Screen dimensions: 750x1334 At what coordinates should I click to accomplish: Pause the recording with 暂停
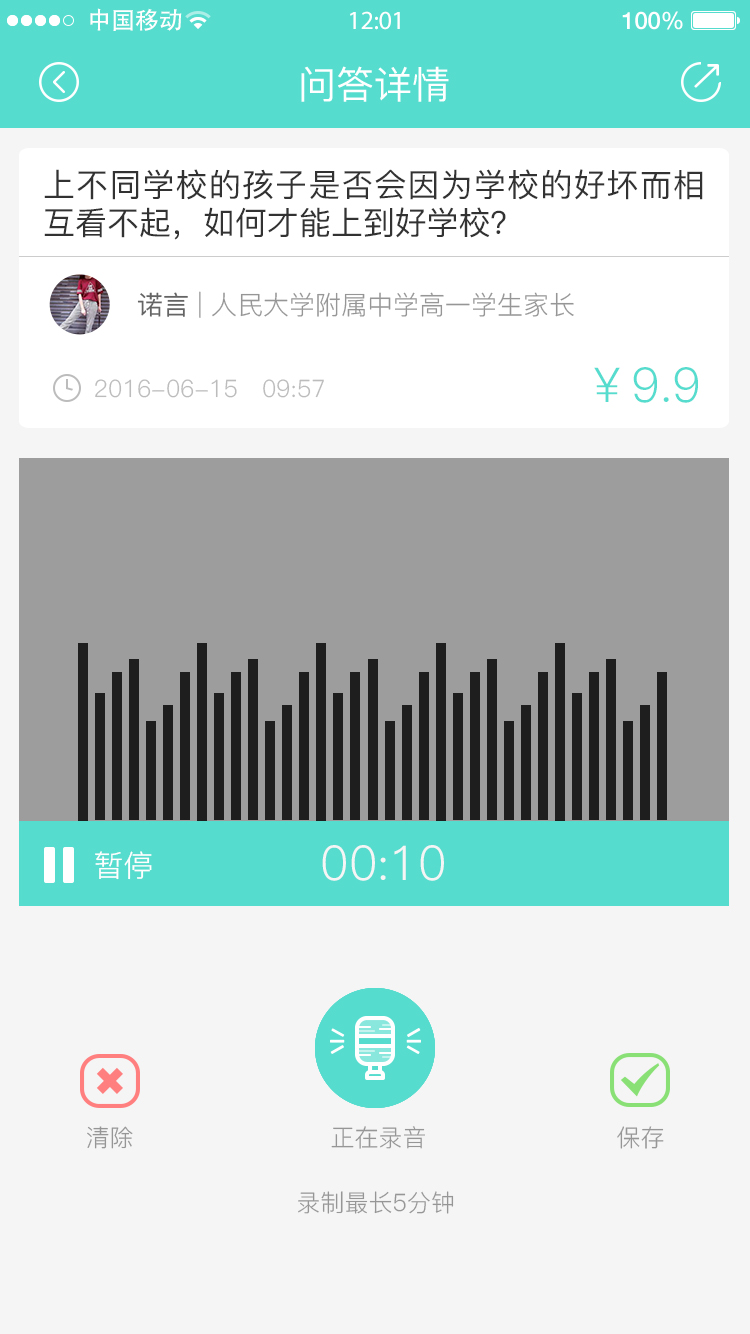pyautogui.click(x=98, y=864)
